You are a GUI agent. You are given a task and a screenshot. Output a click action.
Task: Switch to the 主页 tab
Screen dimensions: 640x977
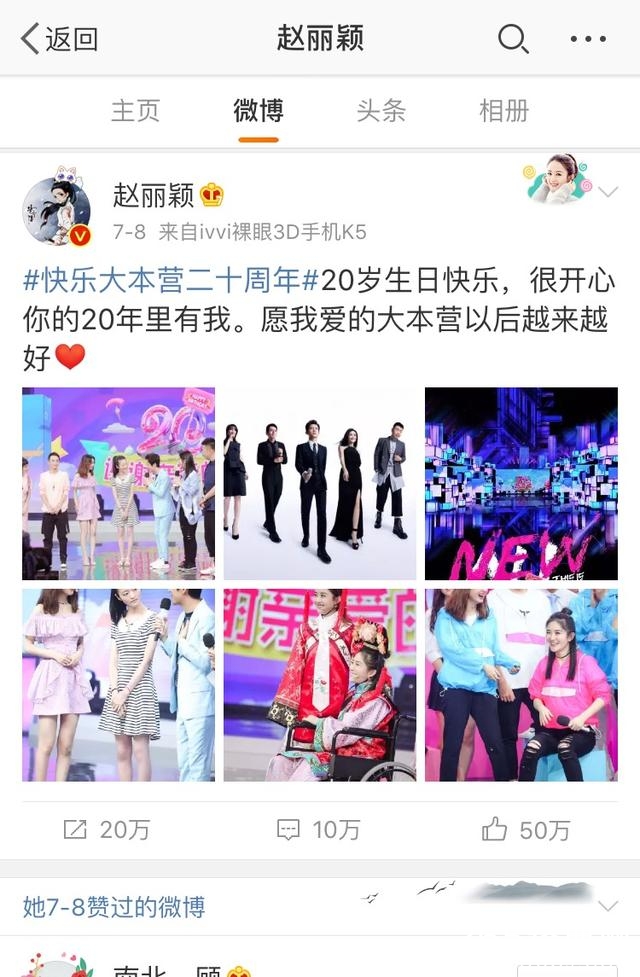(x=135, y=111)
